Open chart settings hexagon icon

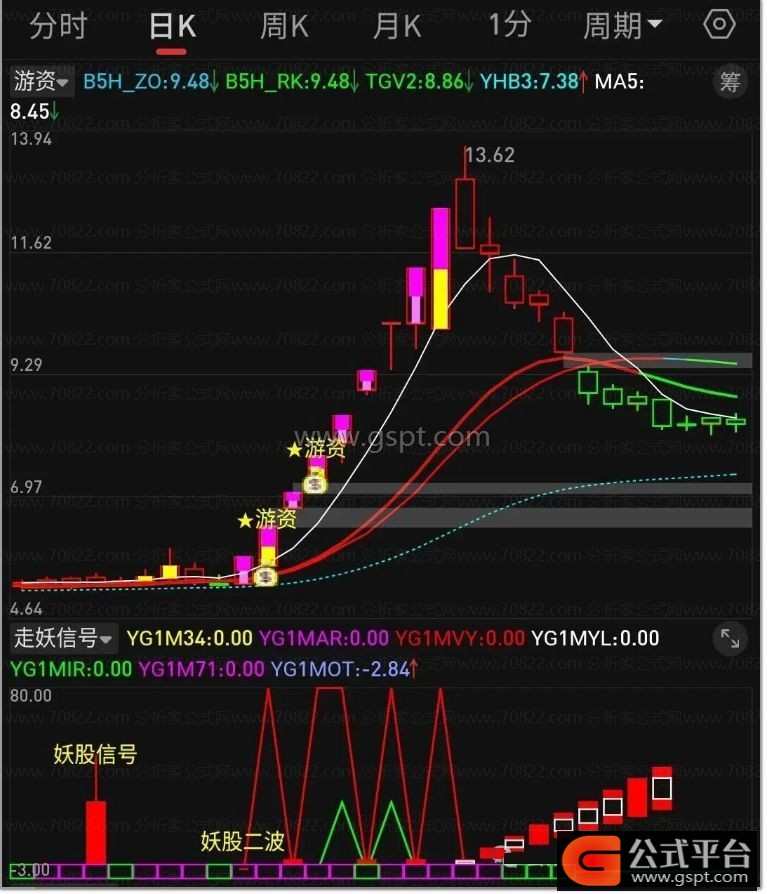click(720, 25)
